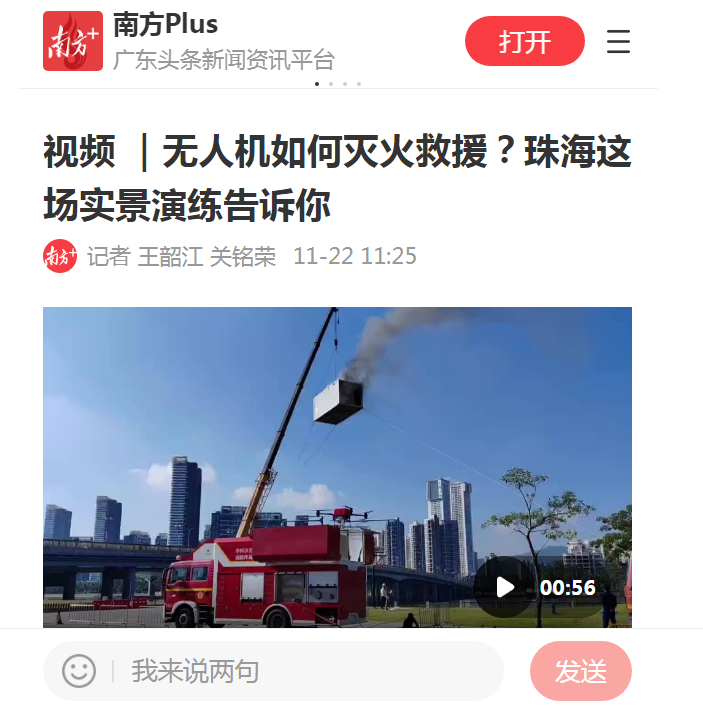Tap the 打开 open-in-app button
The height and width of the screenshot is (708, 703).
click(x=525, y=42)
